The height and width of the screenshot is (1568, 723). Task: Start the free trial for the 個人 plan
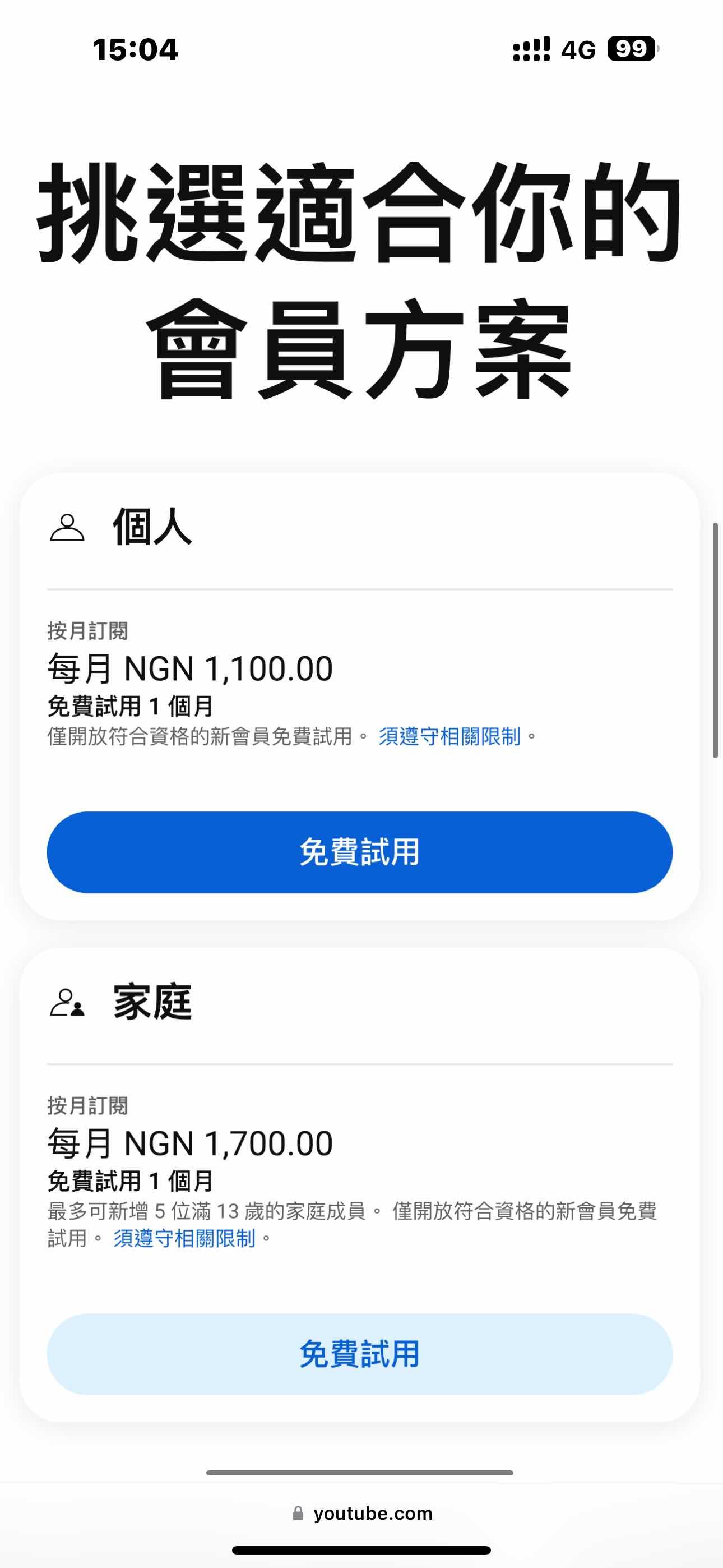pos(360,852)
